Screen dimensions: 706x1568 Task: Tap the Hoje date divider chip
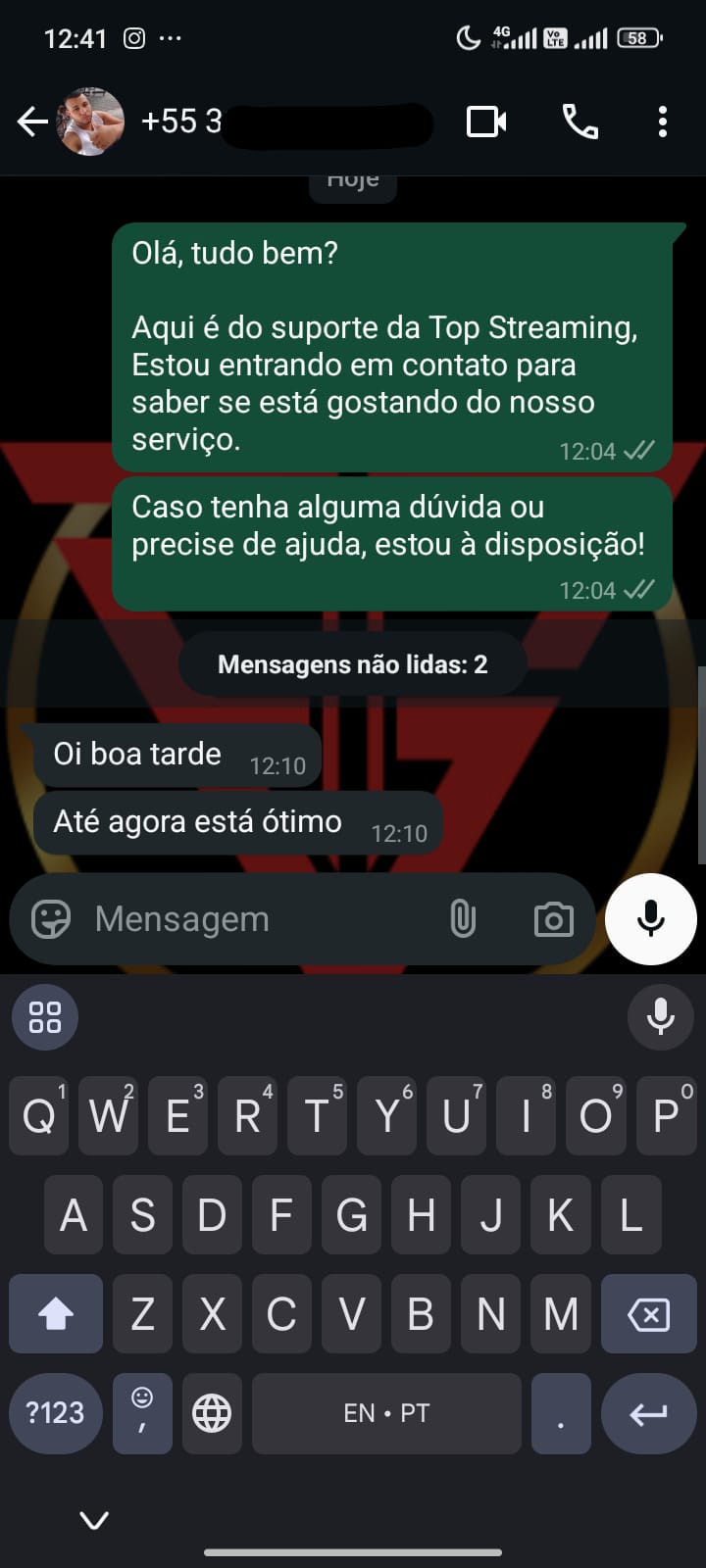click(x=353, y=179)
